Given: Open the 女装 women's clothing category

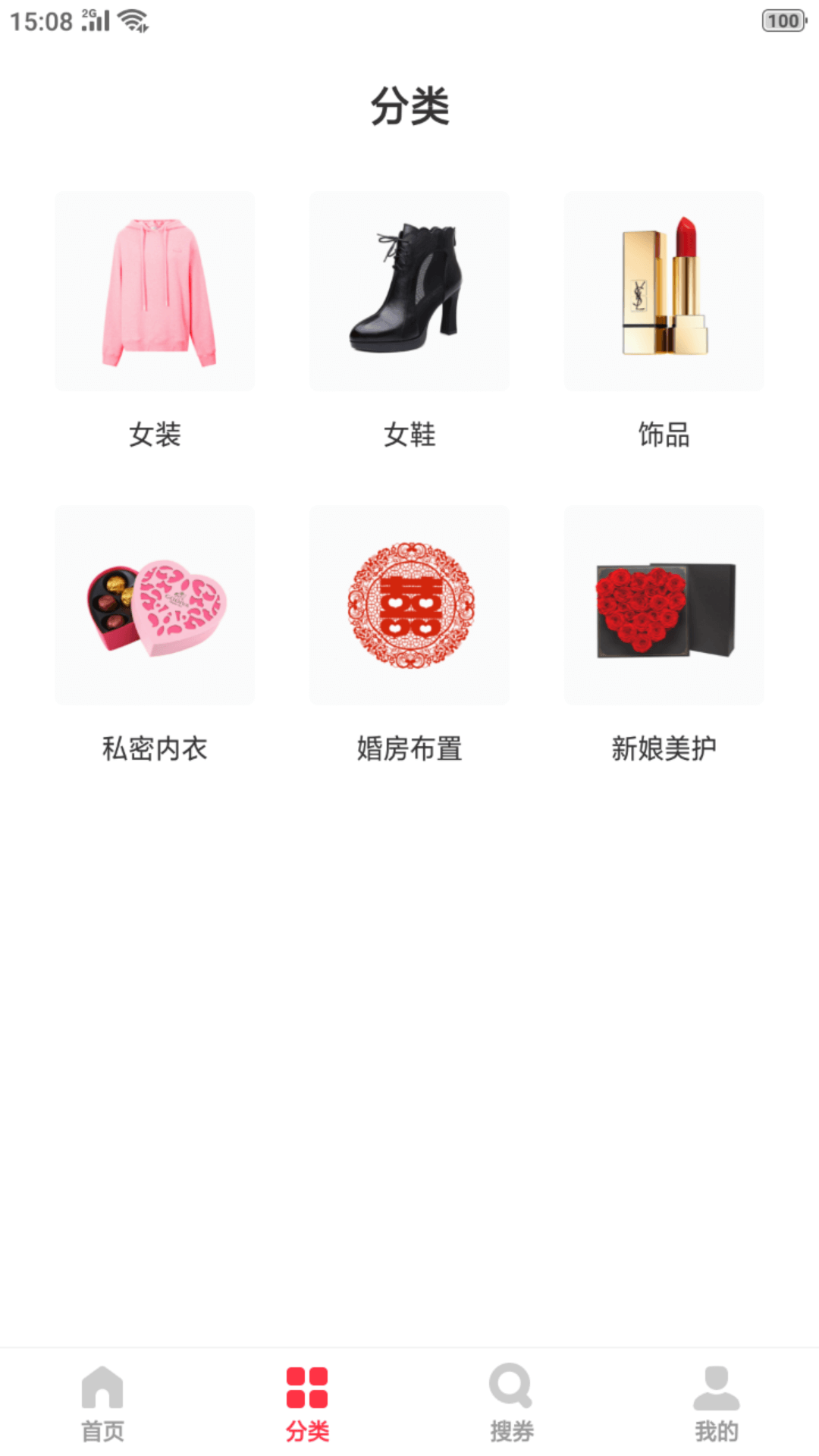Looking at the screenshot, I should click(154, 290).
